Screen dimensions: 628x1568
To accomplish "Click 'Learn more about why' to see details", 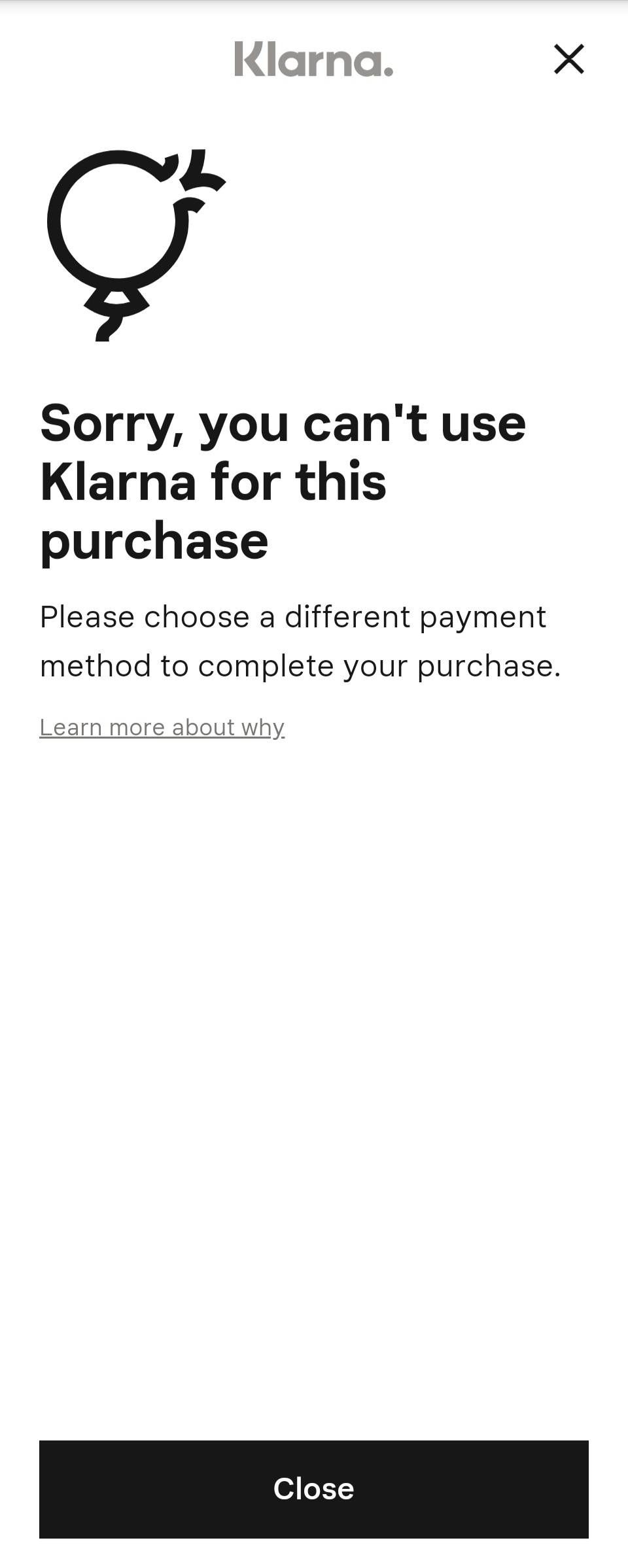I will [162, 726].
